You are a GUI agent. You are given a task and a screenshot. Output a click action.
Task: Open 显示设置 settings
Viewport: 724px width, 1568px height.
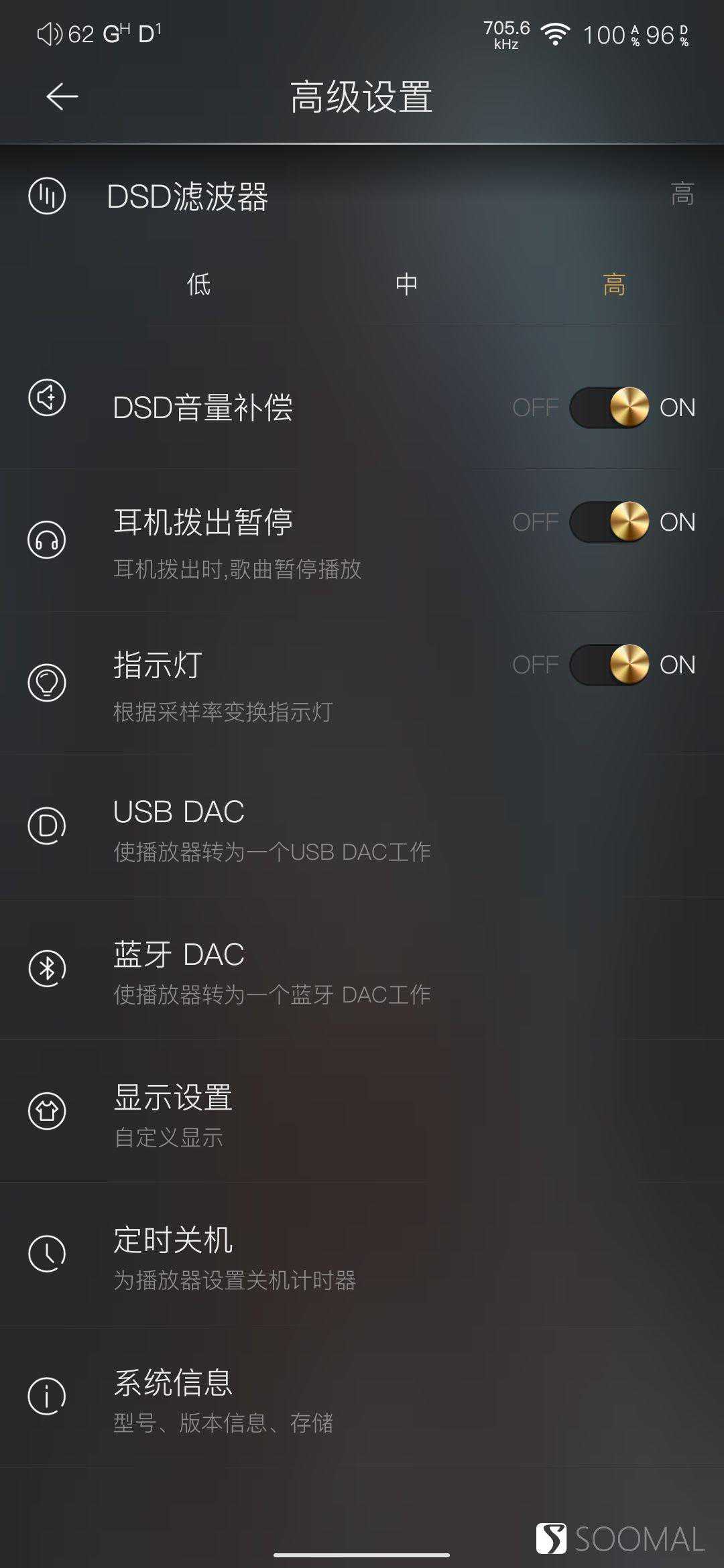point(362,1112)
